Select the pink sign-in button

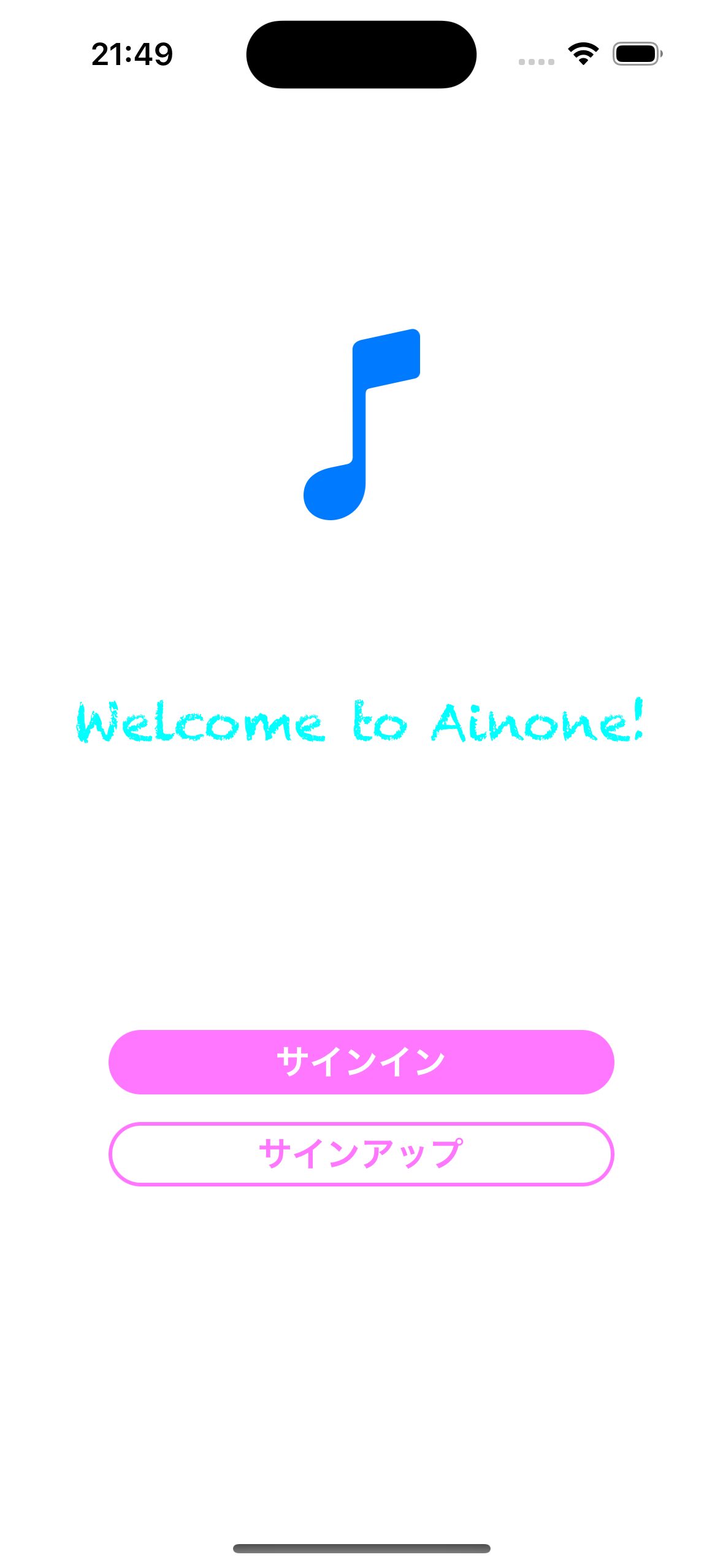[361, 1061]
